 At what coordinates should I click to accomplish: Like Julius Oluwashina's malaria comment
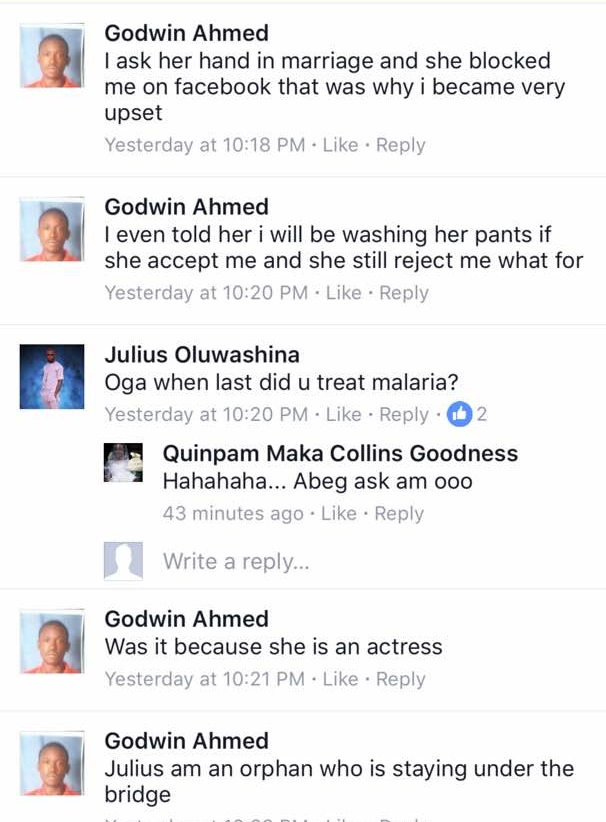click(x=343, y=414)
